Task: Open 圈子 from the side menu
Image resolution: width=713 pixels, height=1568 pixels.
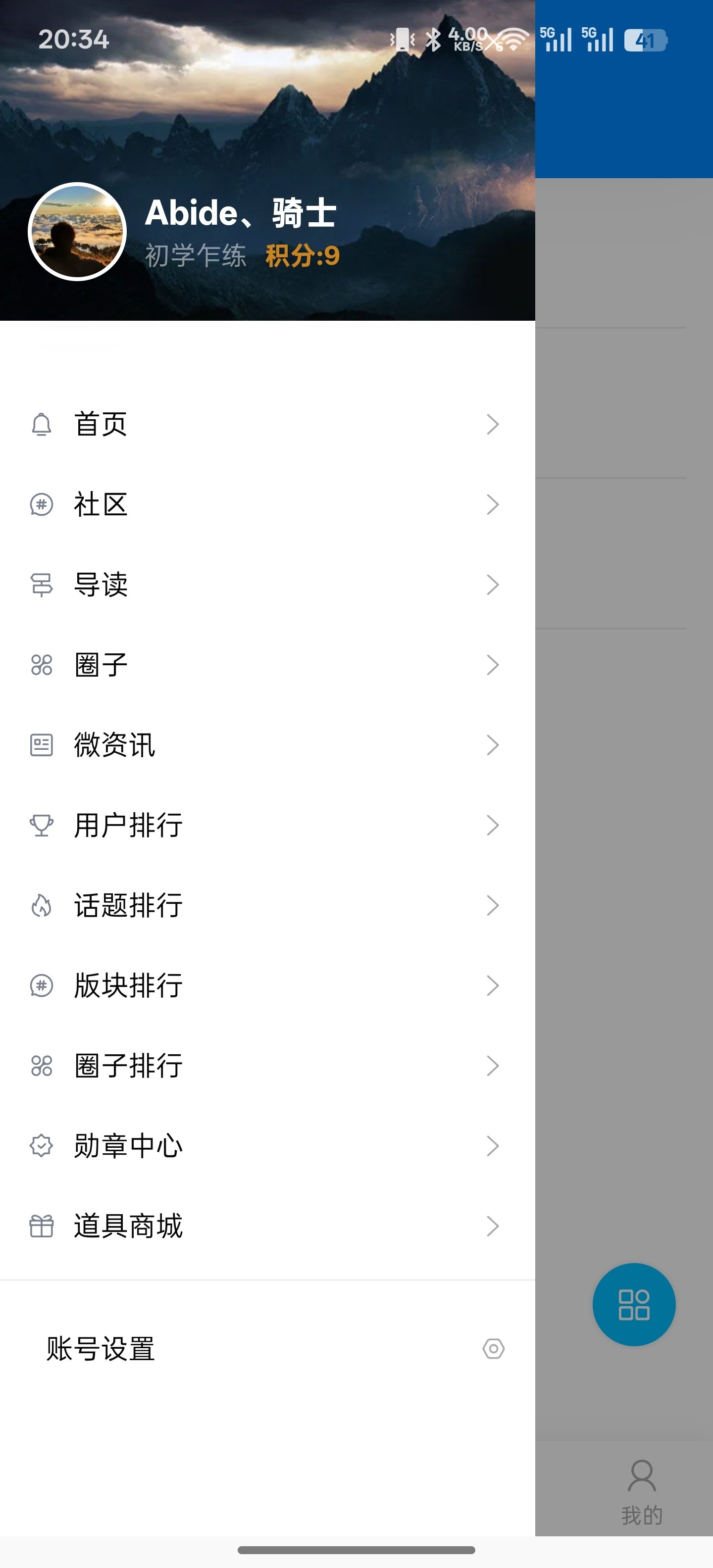Action: click(x=267, y=665)
